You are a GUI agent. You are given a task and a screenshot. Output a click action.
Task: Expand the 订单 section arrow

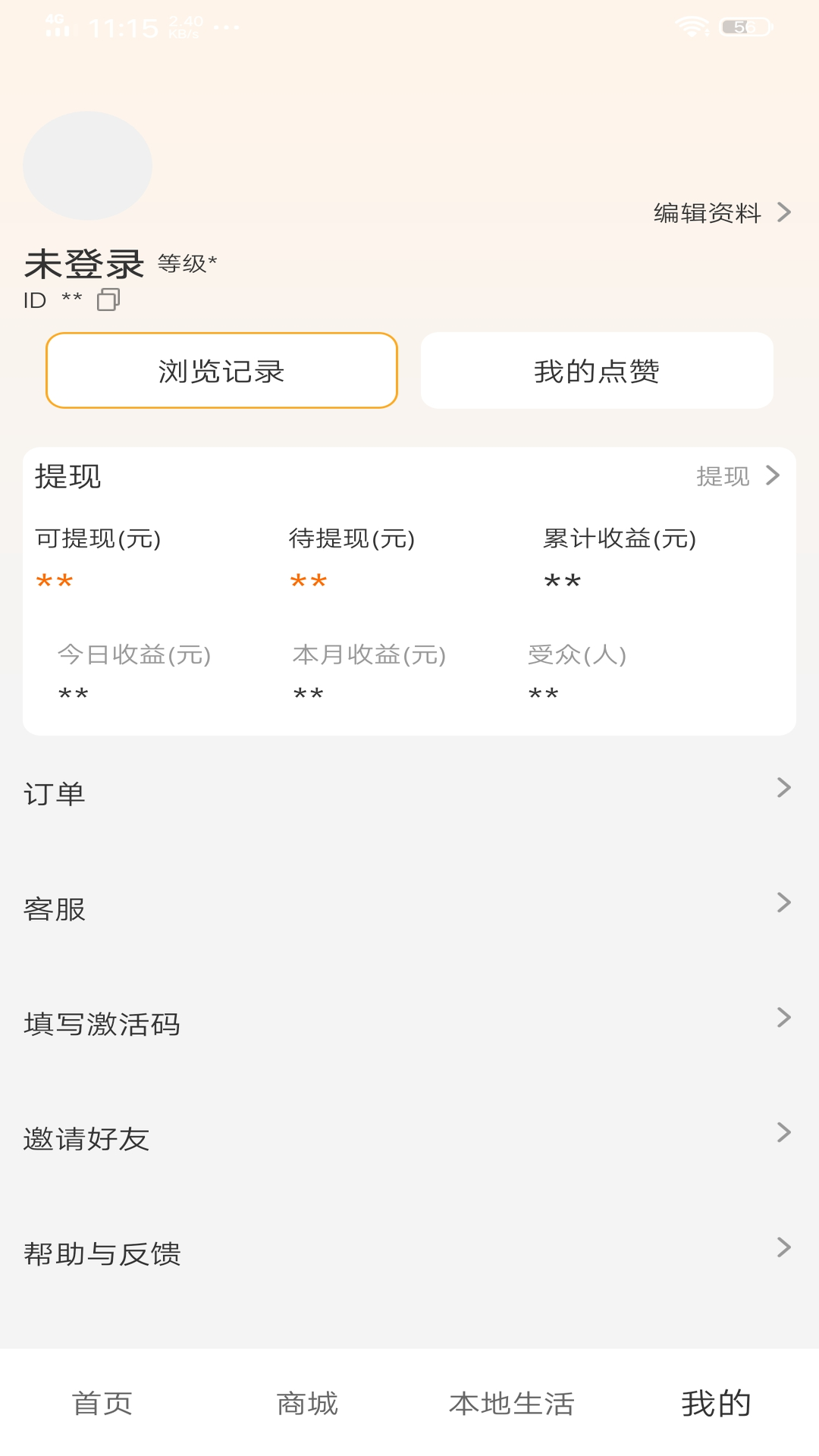[x=785, y=789]
